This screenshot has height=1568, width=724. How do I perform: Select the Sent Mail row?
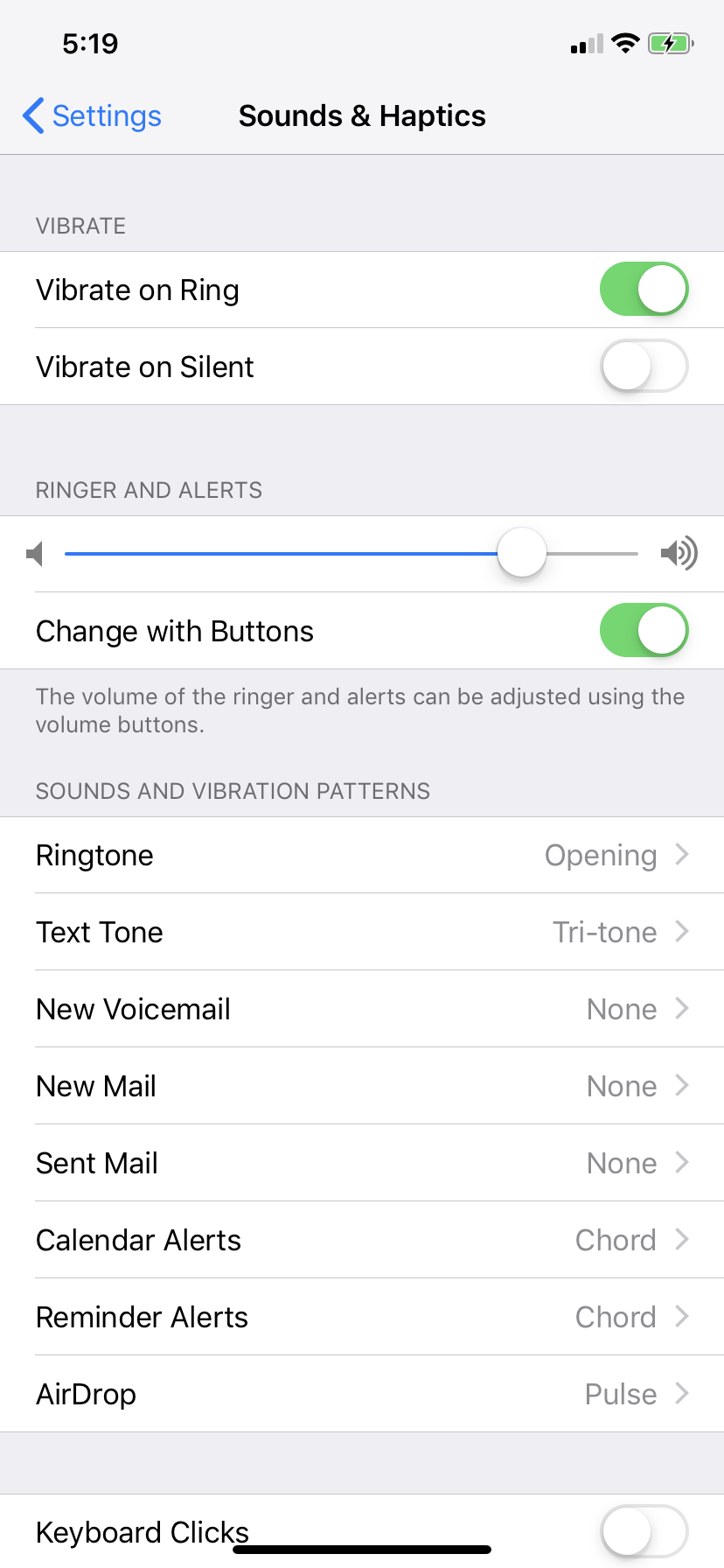pyautogui.click(x=362, y=1163)
